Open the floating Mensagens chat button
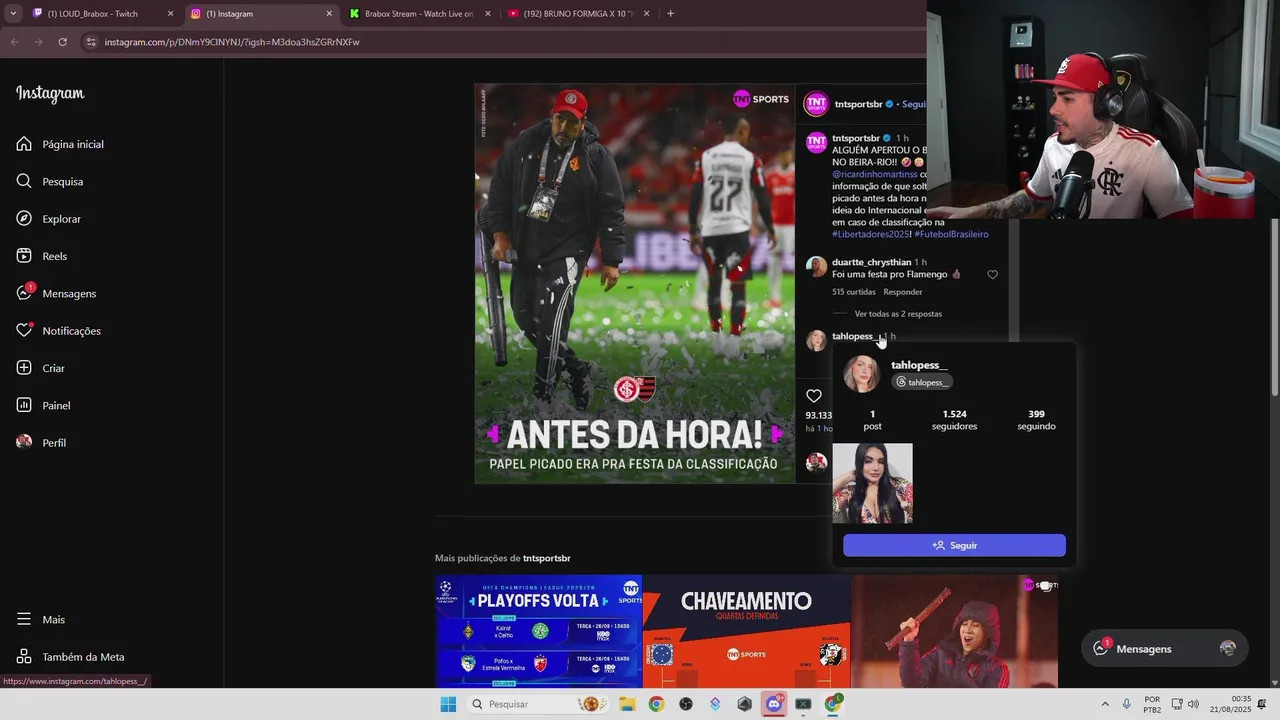 [1163, 648]
